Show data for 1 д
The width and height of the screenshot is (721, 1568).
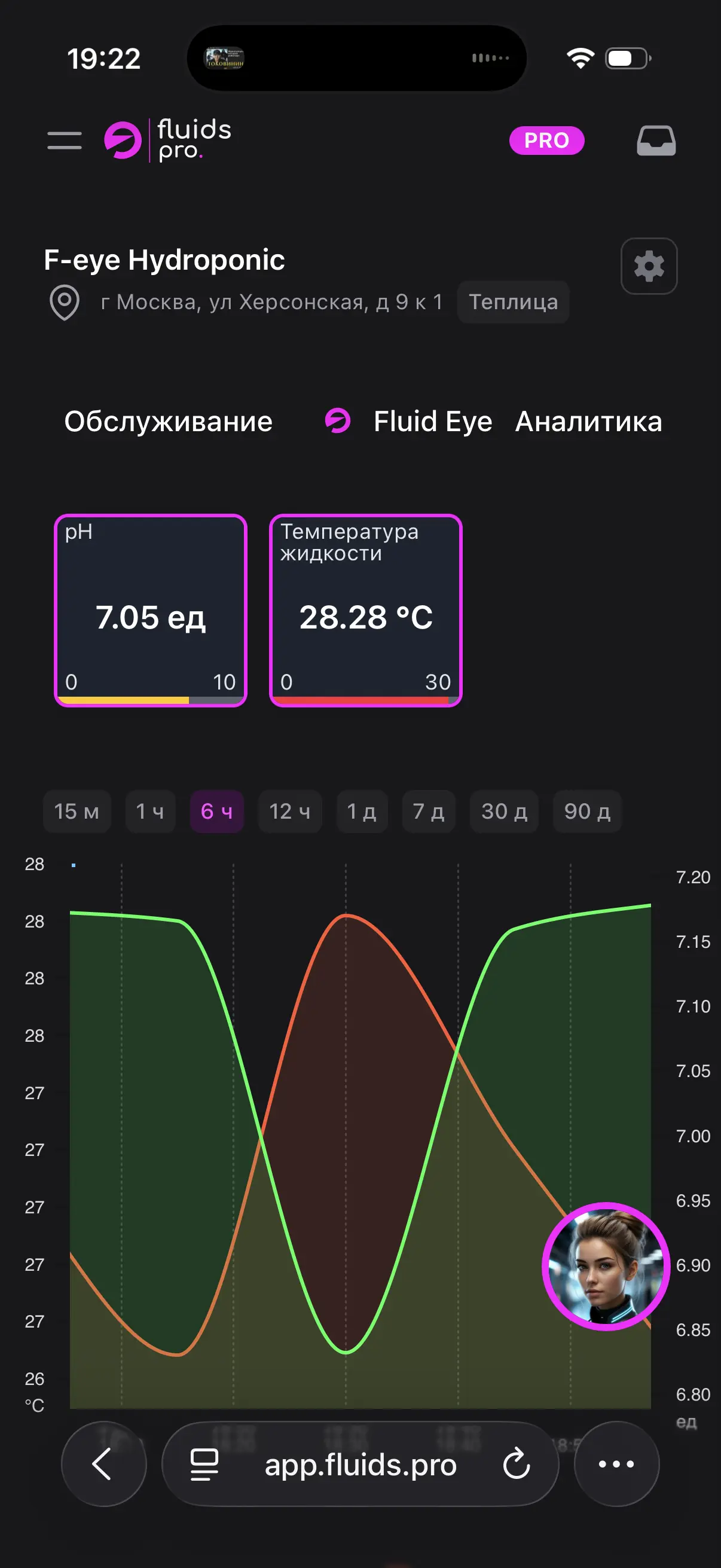coord(362,812)
